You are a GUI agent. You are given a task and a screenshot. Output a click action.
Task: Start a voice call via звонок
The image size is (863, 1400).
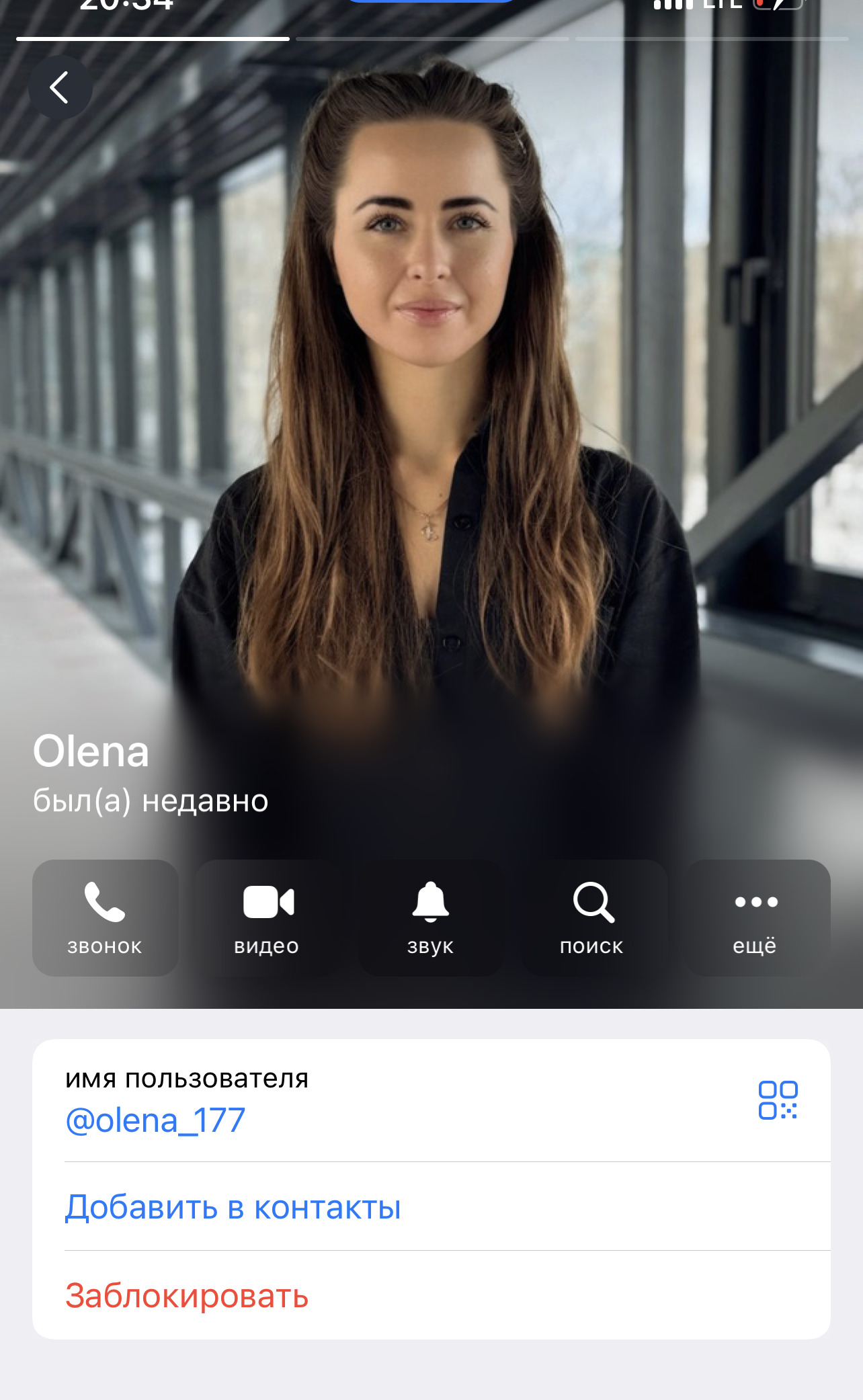click(106, 917)
